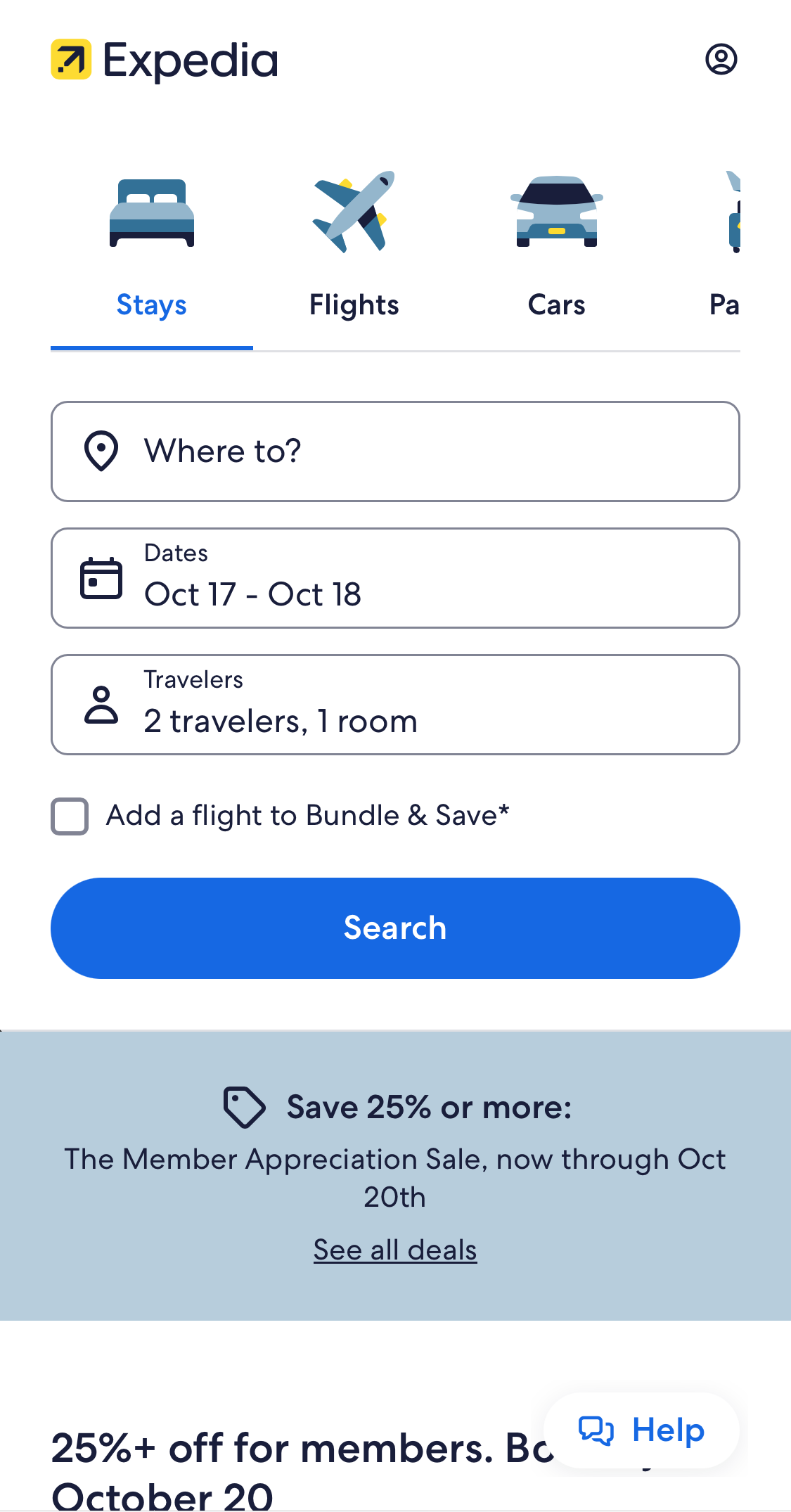Click the location pin in the destination field
Viewport: 791px width, 1512px height.
pos(101,451)
